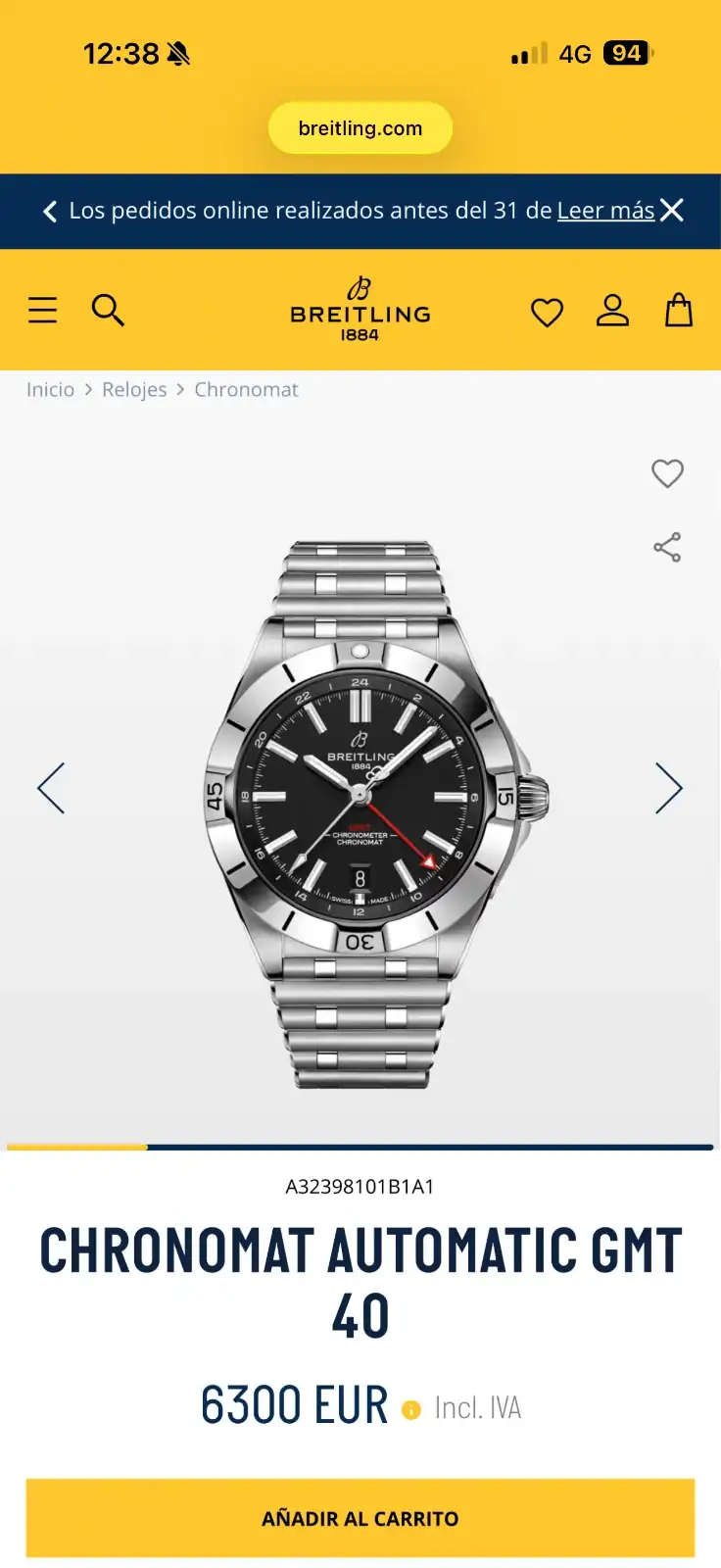Screen dimensions: 721x1568
Task: Open the Relojes breadcrumb
Action: pyautogui.click(x=134, y=390)
